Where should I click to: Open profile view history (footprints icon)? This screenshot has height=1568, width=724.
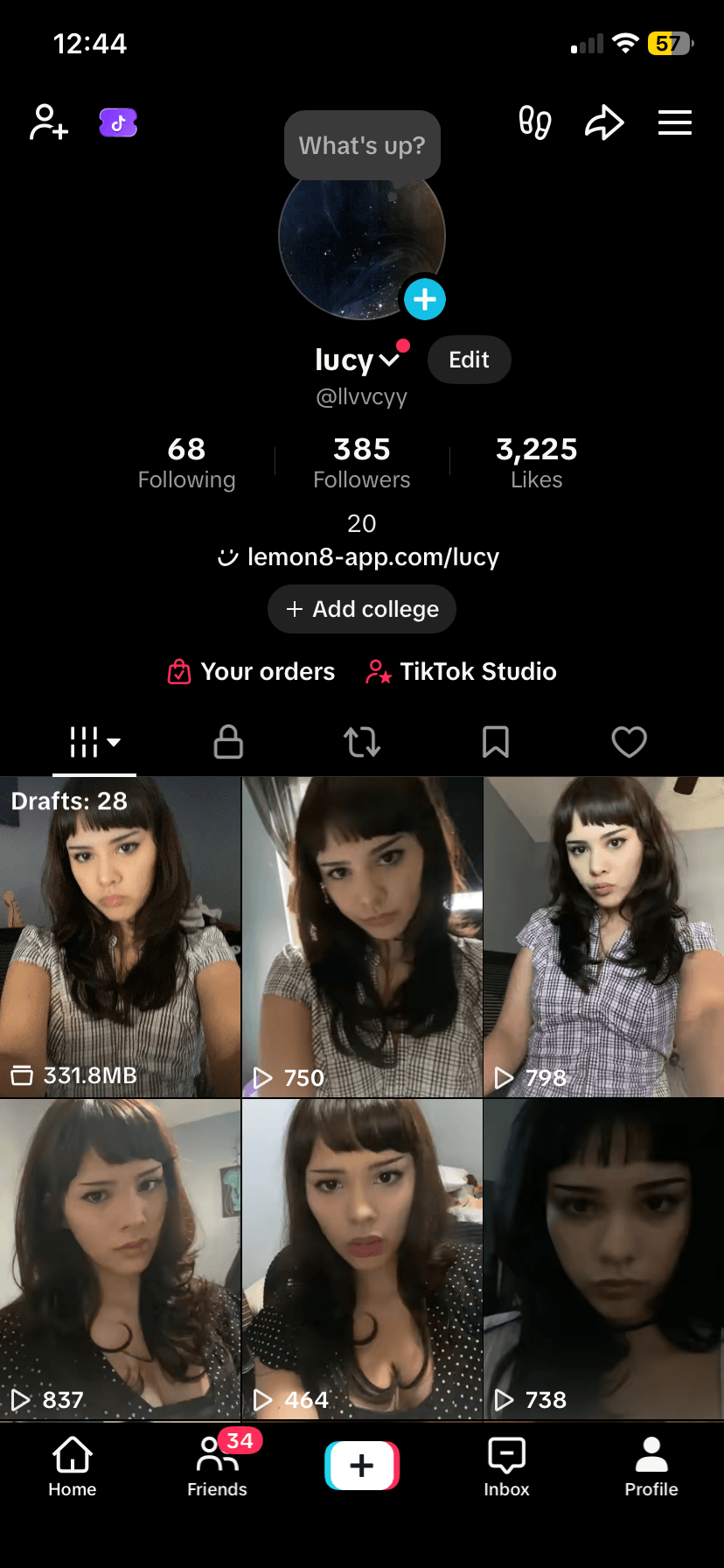coord(535,122)
